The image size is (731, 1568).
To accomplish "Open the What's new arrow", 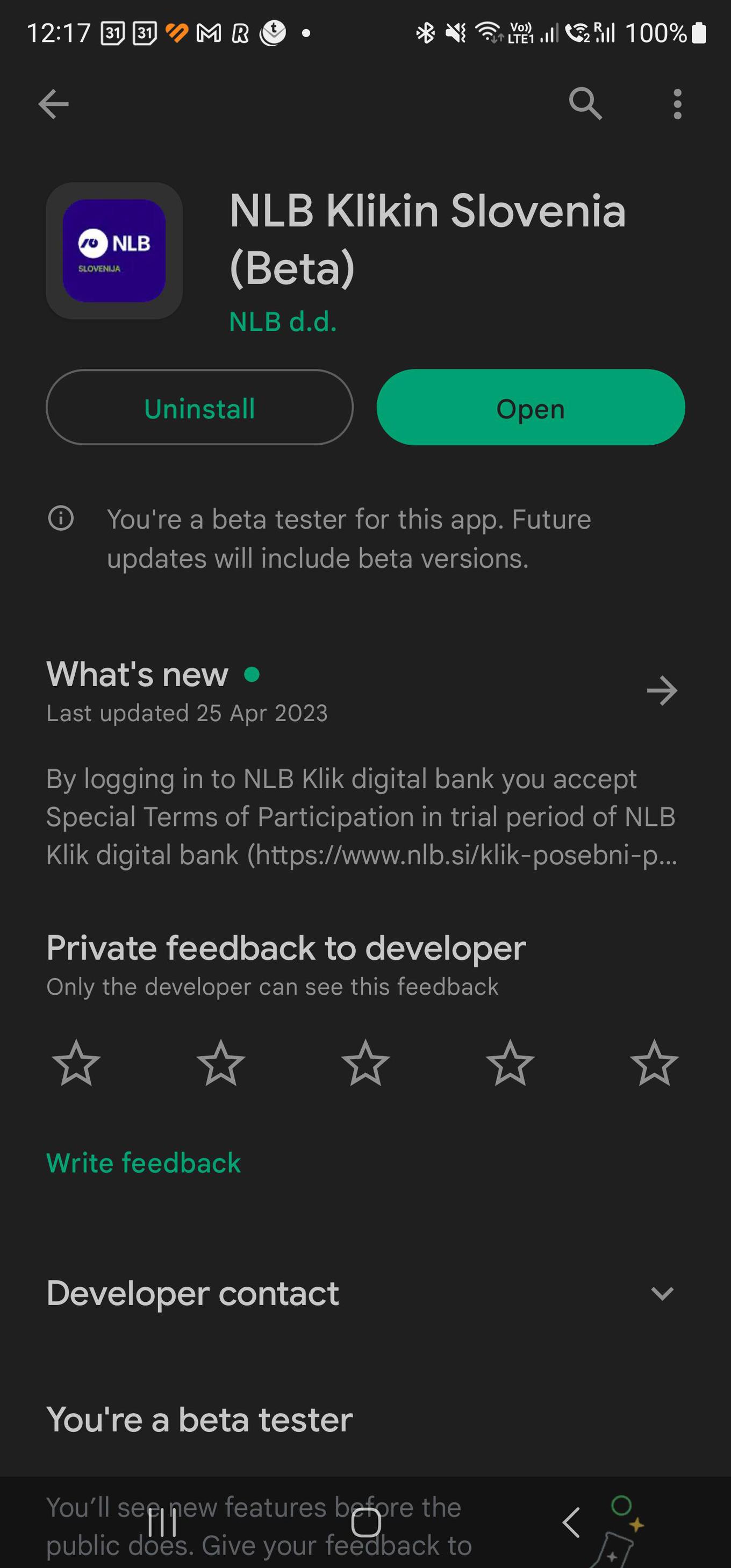I will (661, 691).
